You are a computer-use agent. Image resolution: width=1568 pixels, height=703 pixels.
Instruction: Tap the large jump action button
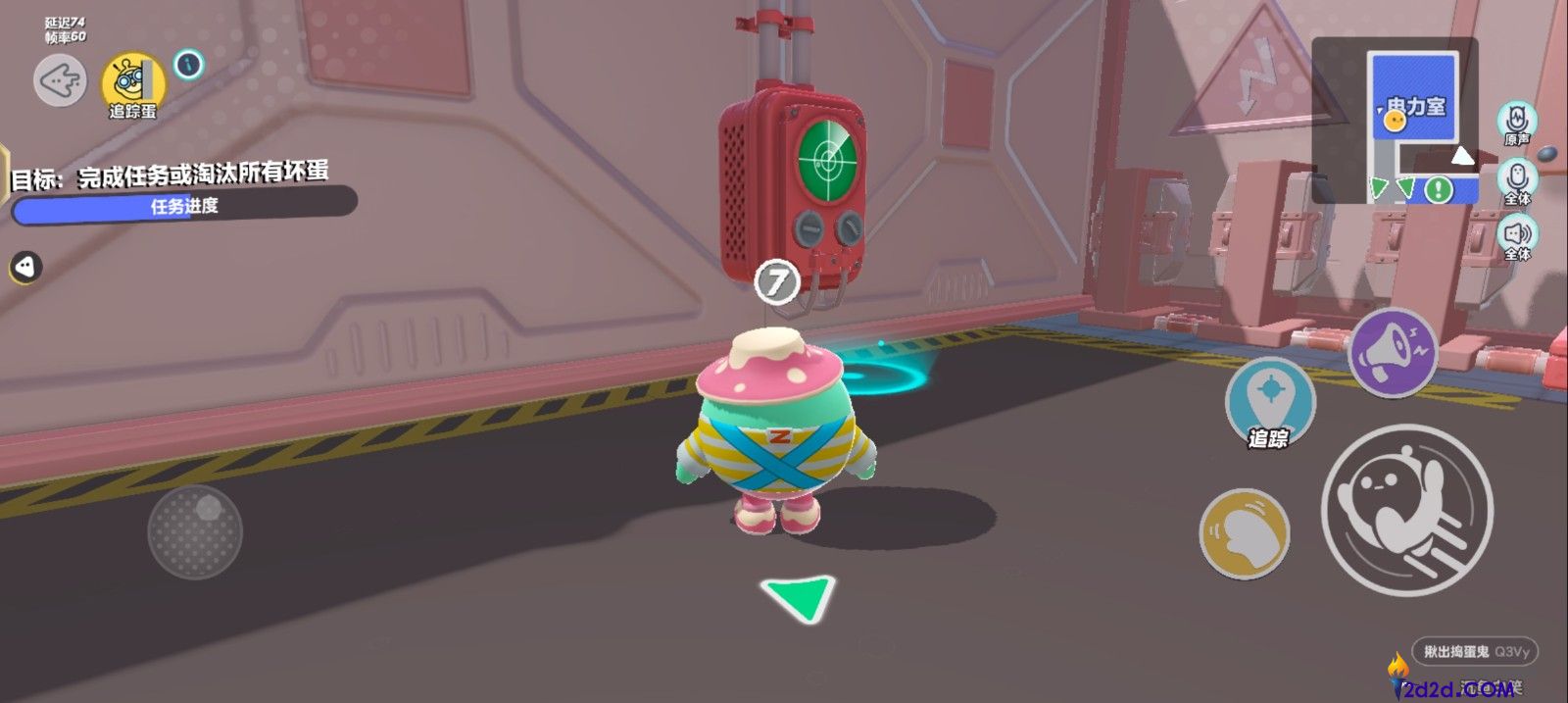[x=1406, y=509]
